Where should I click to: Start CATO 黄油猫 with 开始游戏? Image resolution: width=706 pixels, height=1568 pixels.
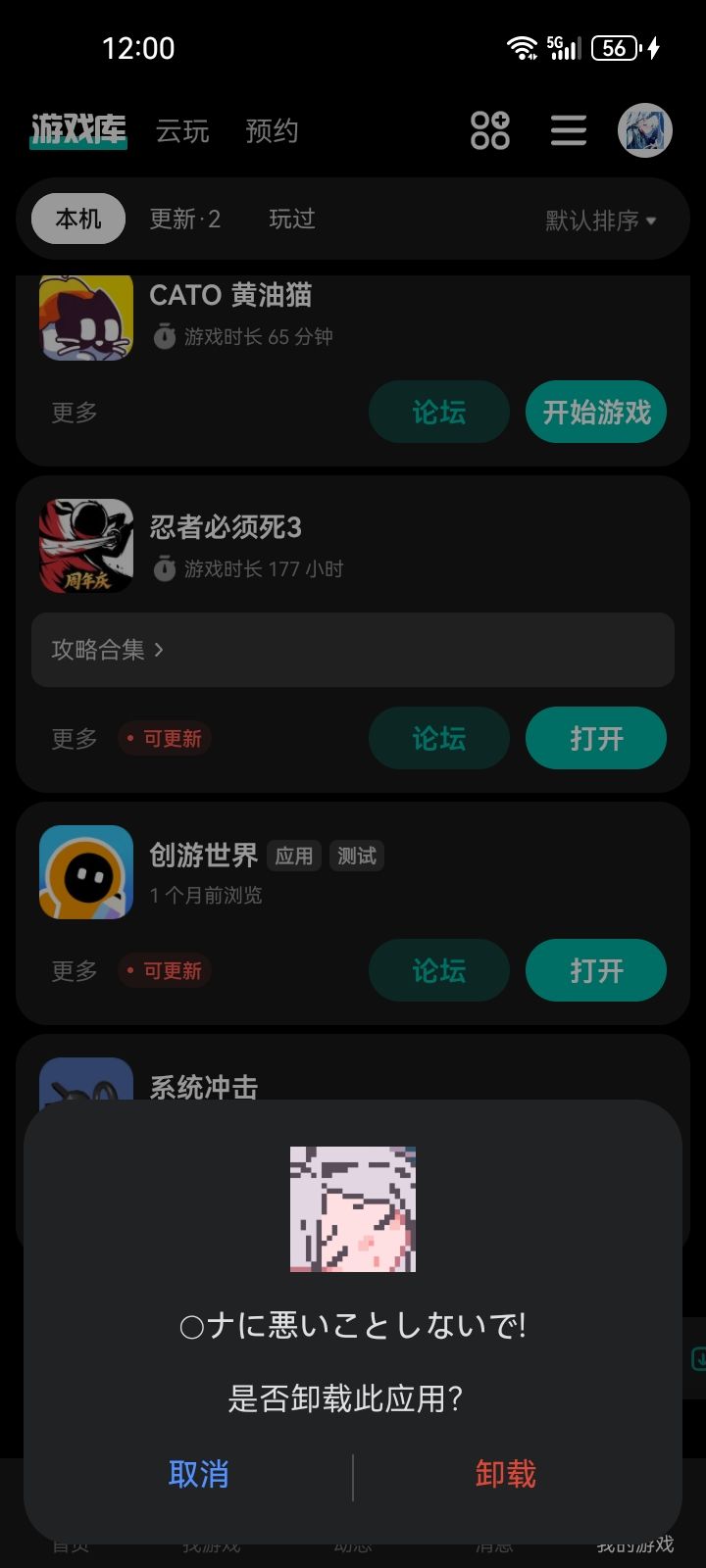tap(596, 412)
